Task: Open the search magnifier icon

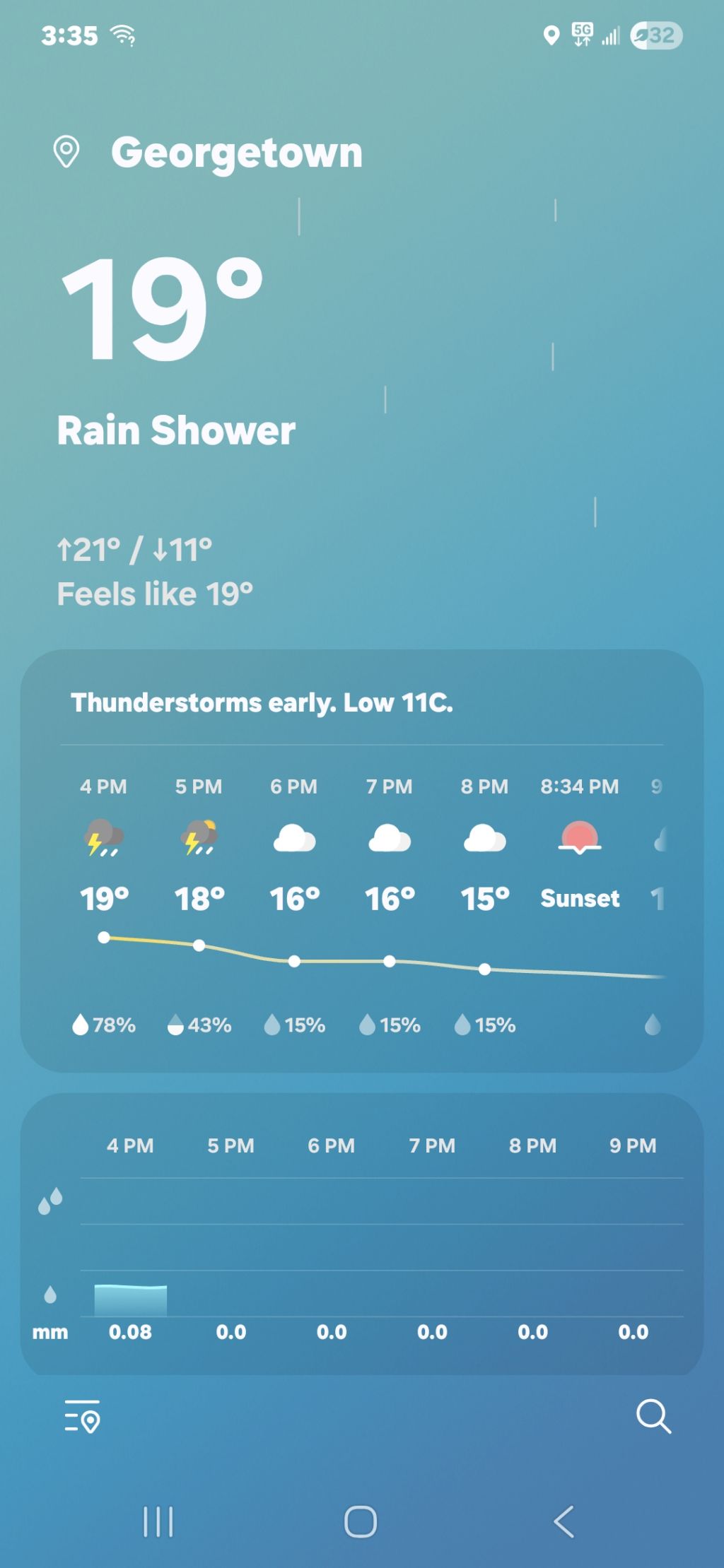Action: pos(653,1416)
